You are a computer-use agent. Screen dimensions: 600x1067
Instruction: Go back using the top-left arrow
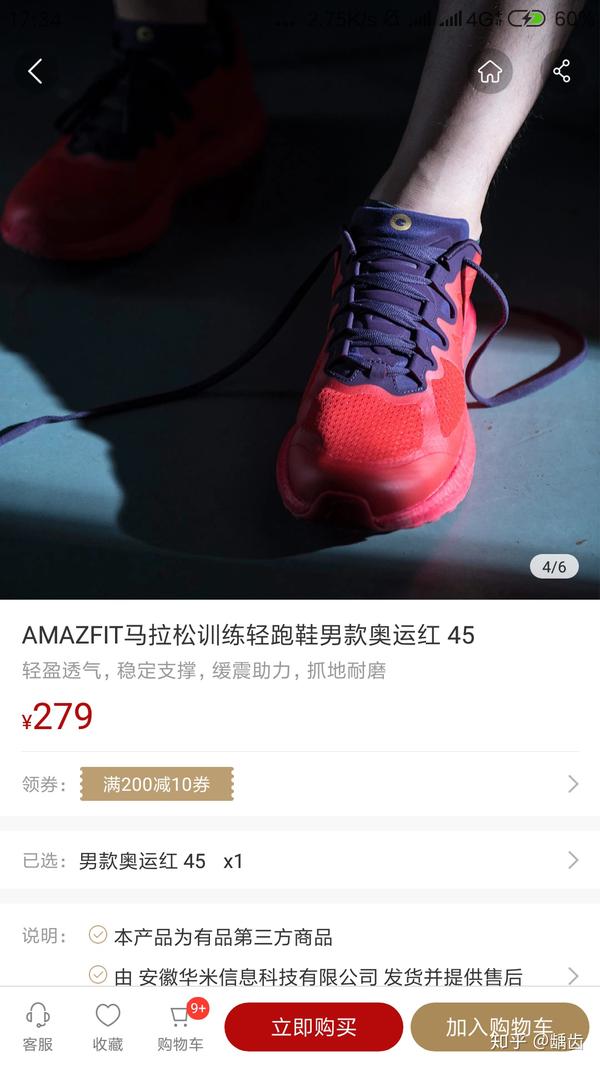[x=36, y=71]
